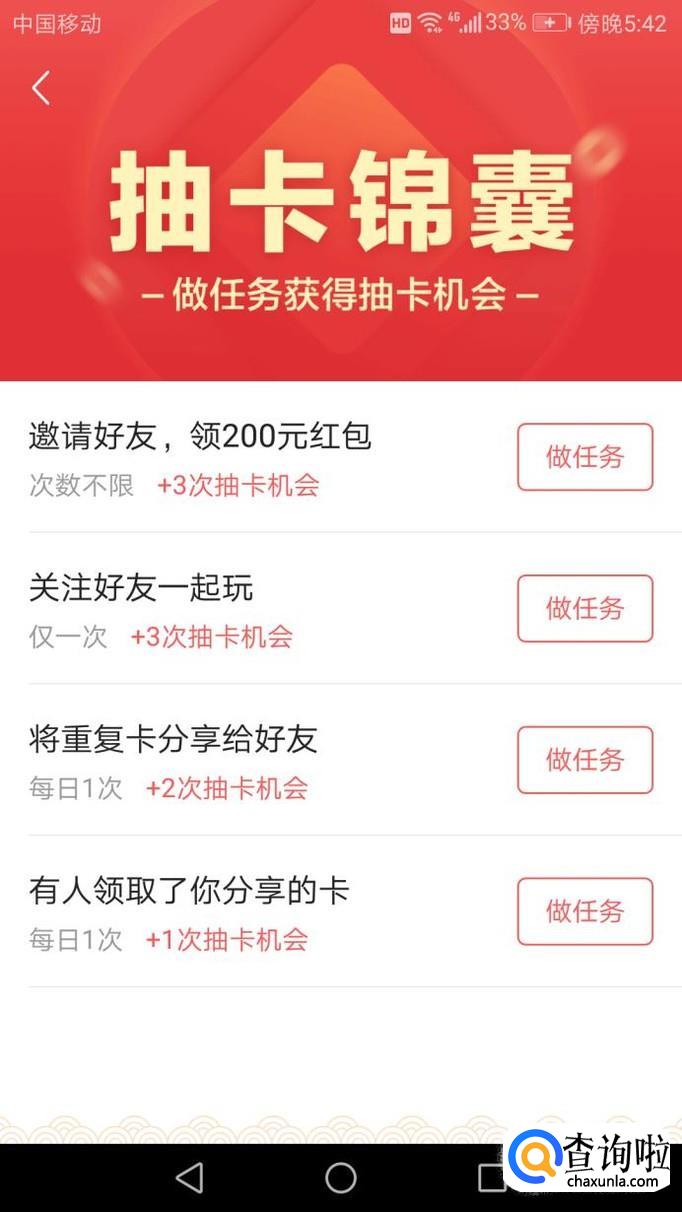
Task: Tap 做任务 for 关注好友一起玩
Action: point(585,608)
